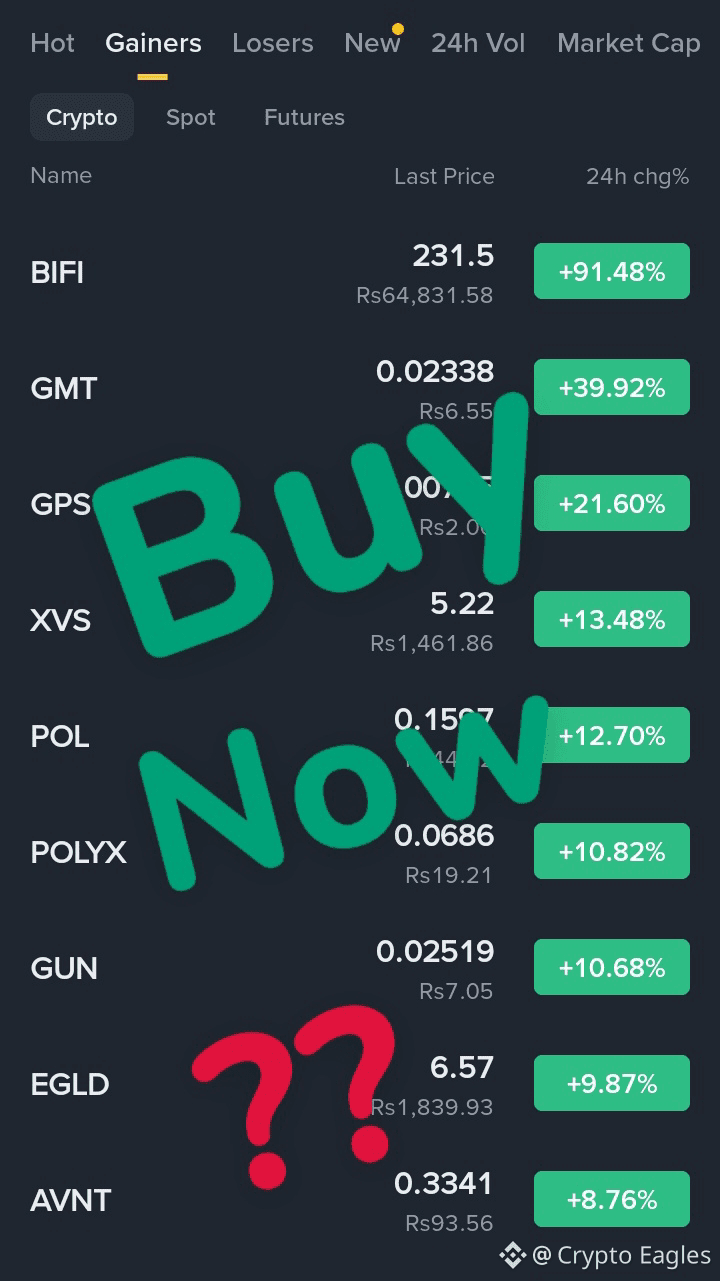Select the Futures market filter
Viewport: 720px width, 1281px height.
(304, 117)
